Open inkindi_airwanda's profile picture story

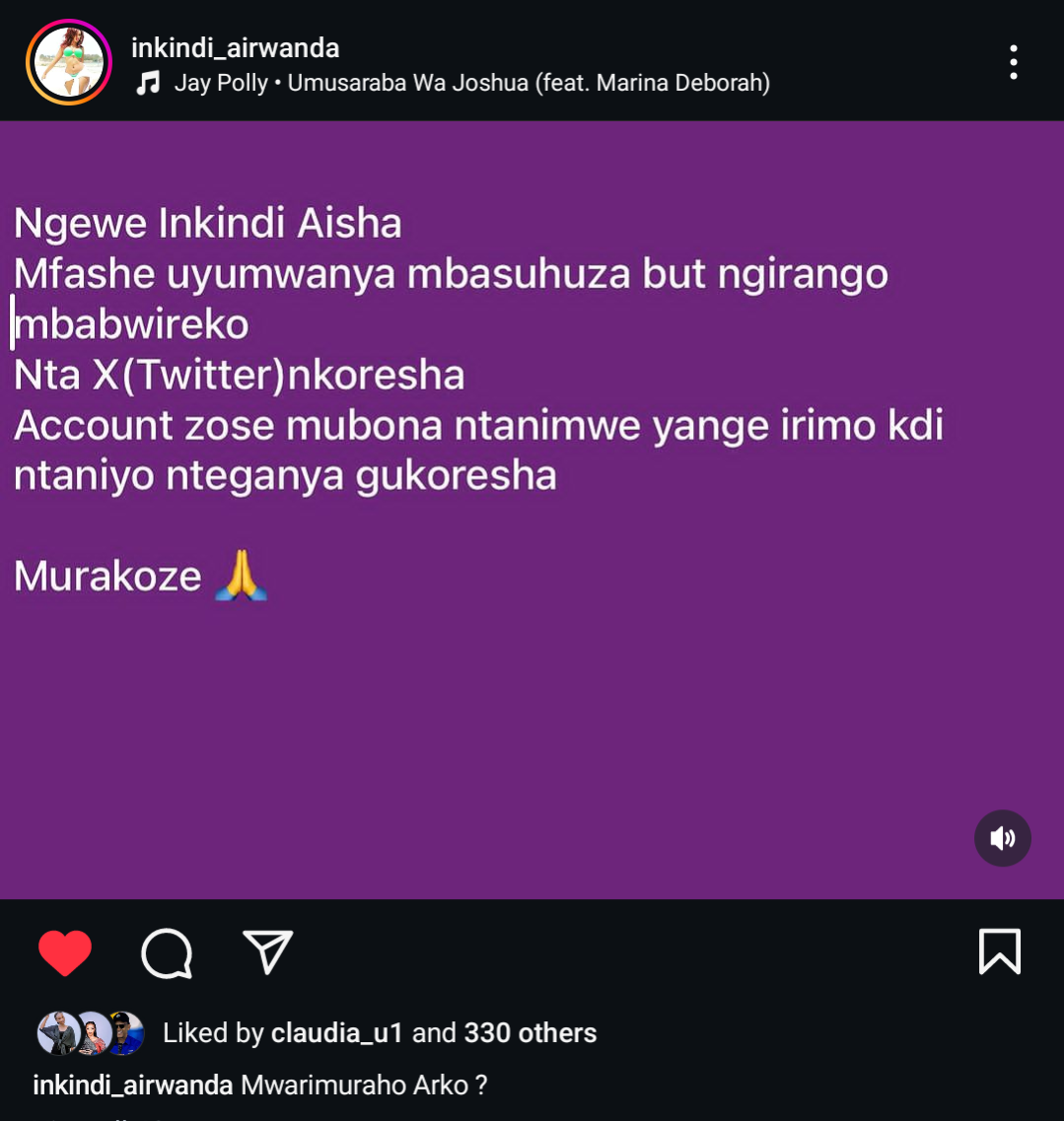pos(68,62)
